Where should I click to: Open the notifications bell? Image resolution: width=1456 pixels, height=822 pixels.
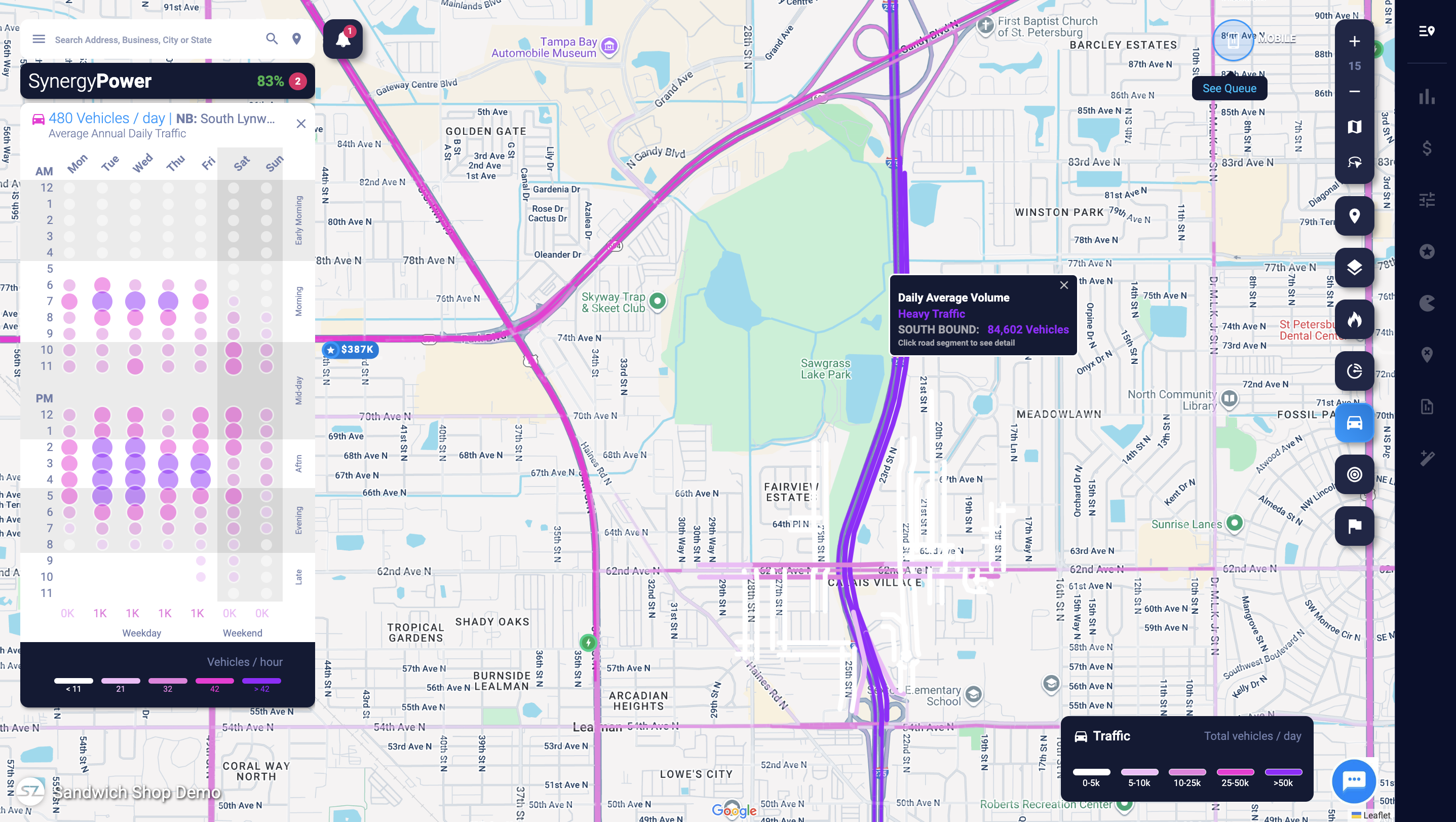pyautogui.click(x=342, y=39)
